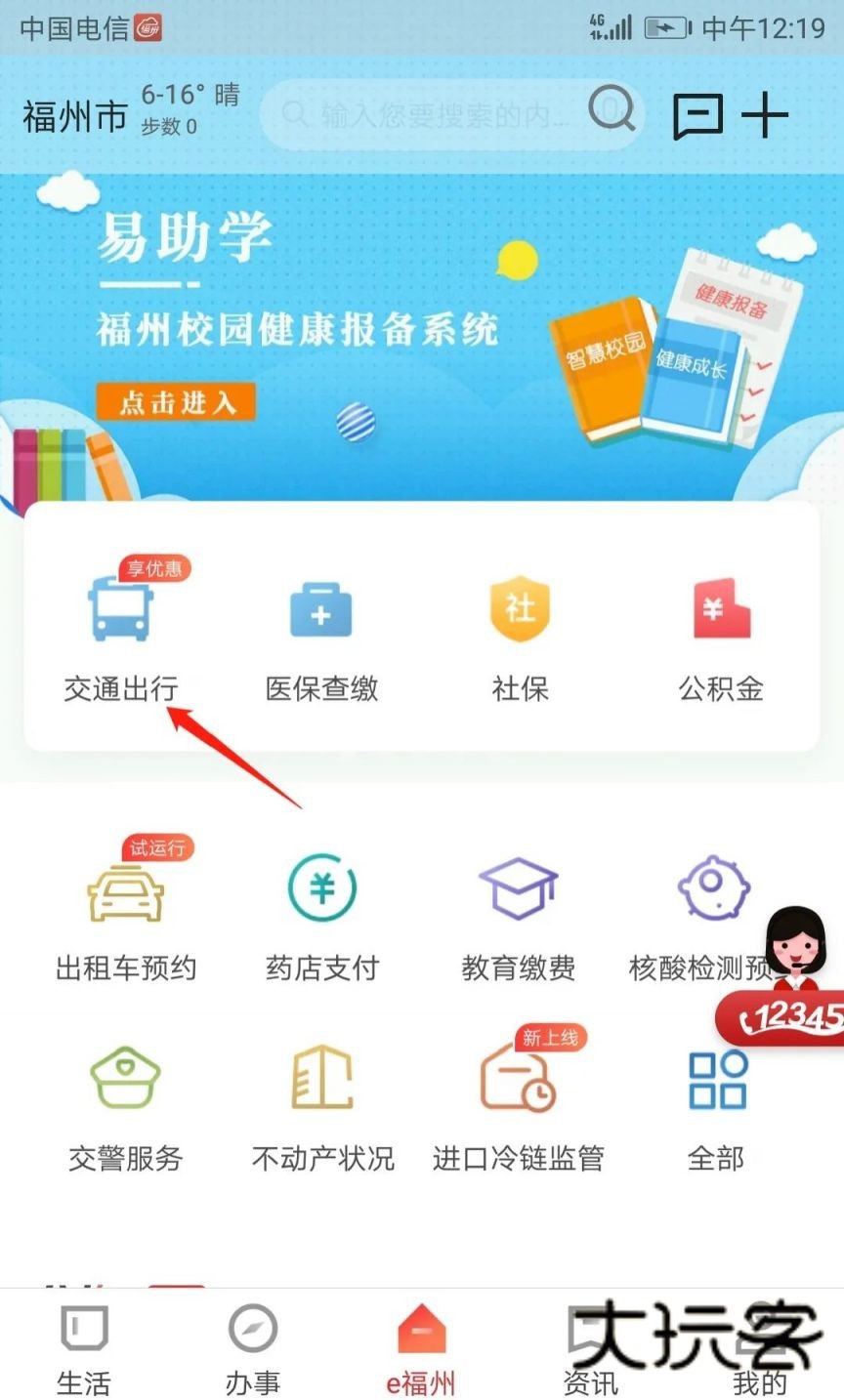The image size is (844, 1400).
Task: Open the messages chat icon
Action: tap(697, 117)
